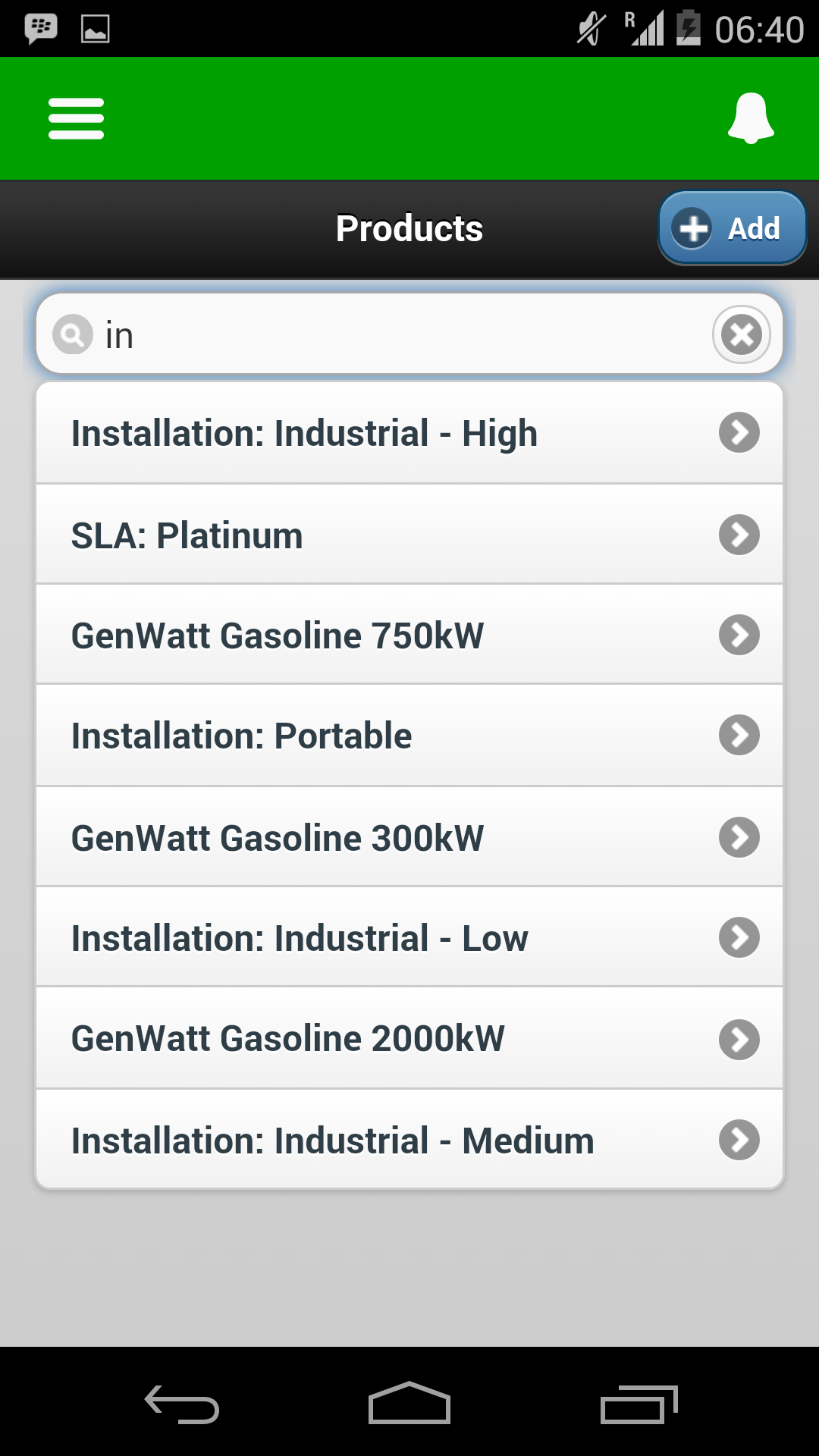Clear the search text
Viewport: 819px width, 1456px height.
[741, 334]
